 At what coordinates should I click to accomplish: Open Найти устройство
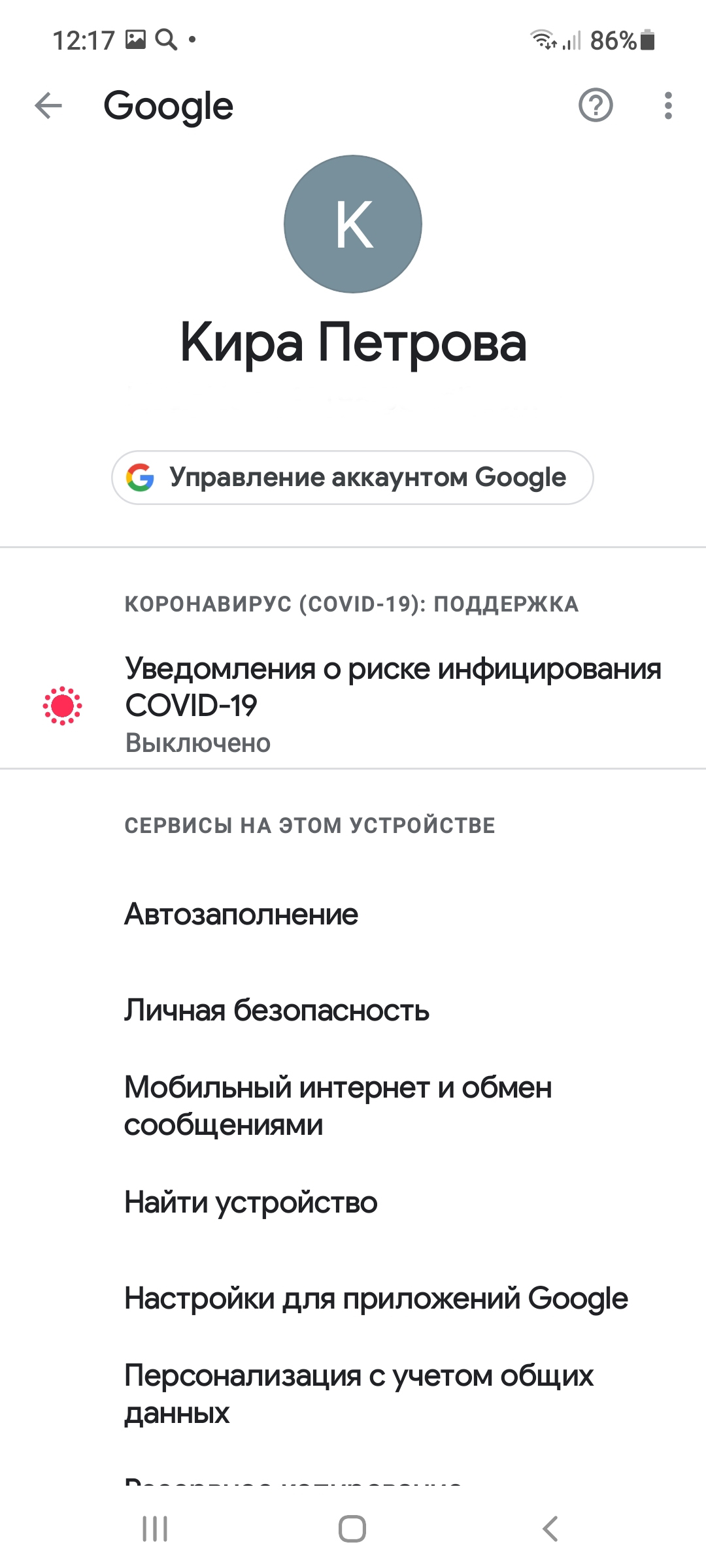click(x=353, y=1202)
